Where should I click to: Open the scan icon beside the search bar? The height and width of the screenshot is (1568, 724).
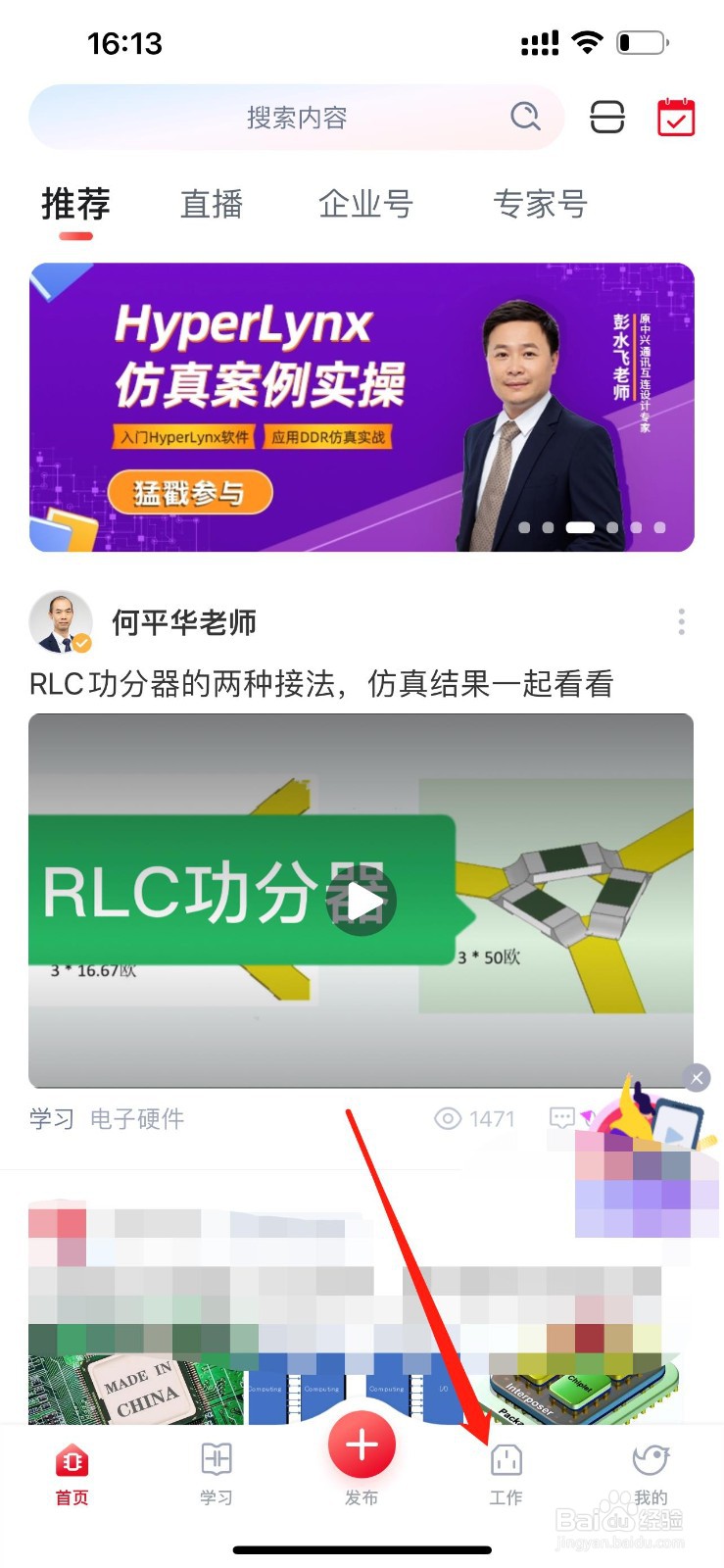[607, 117]
